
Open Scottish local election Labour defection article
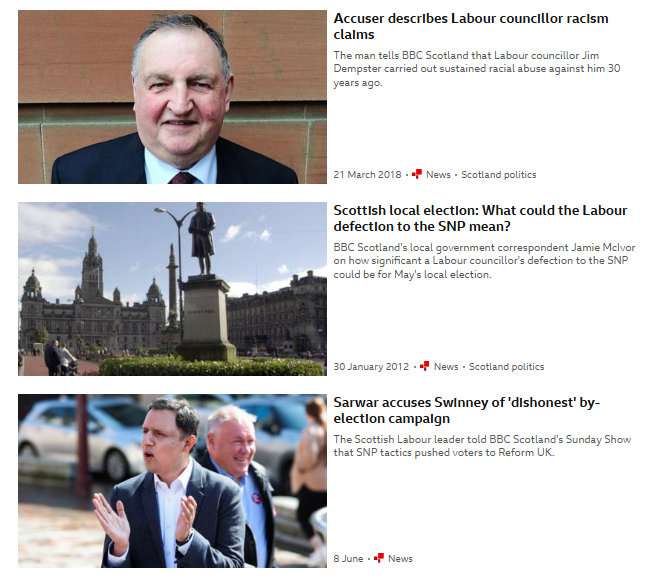point(480,219)
